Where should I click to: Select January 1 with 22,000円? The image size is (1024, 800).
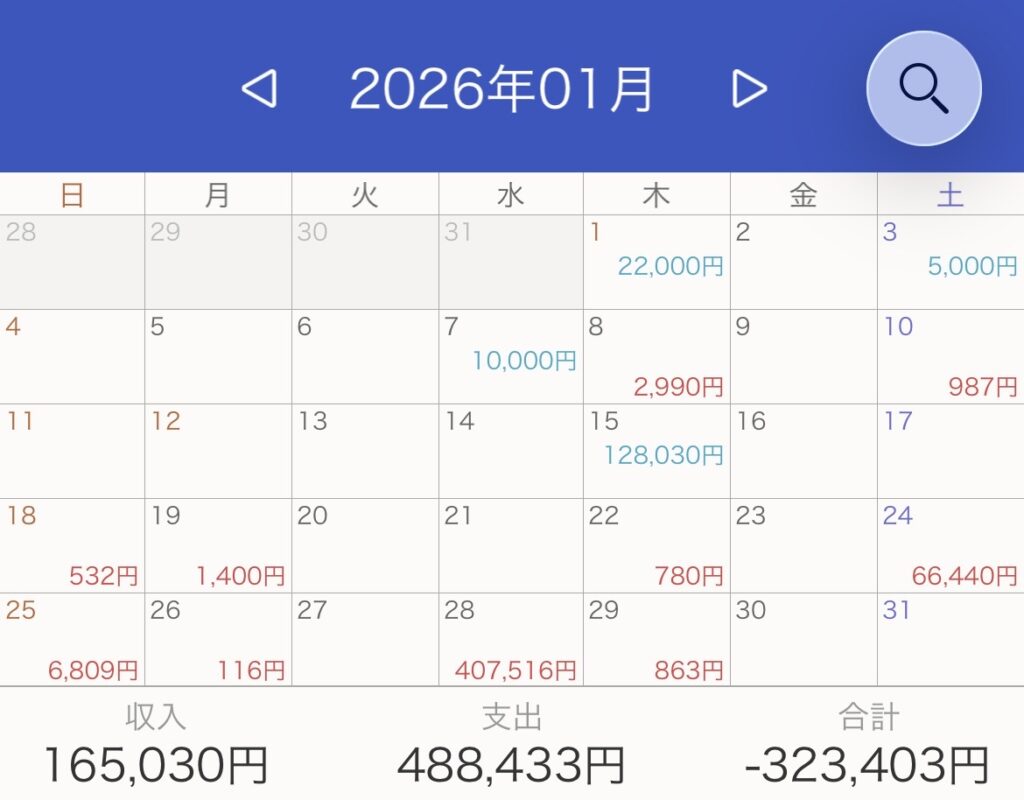pos(657,262)
